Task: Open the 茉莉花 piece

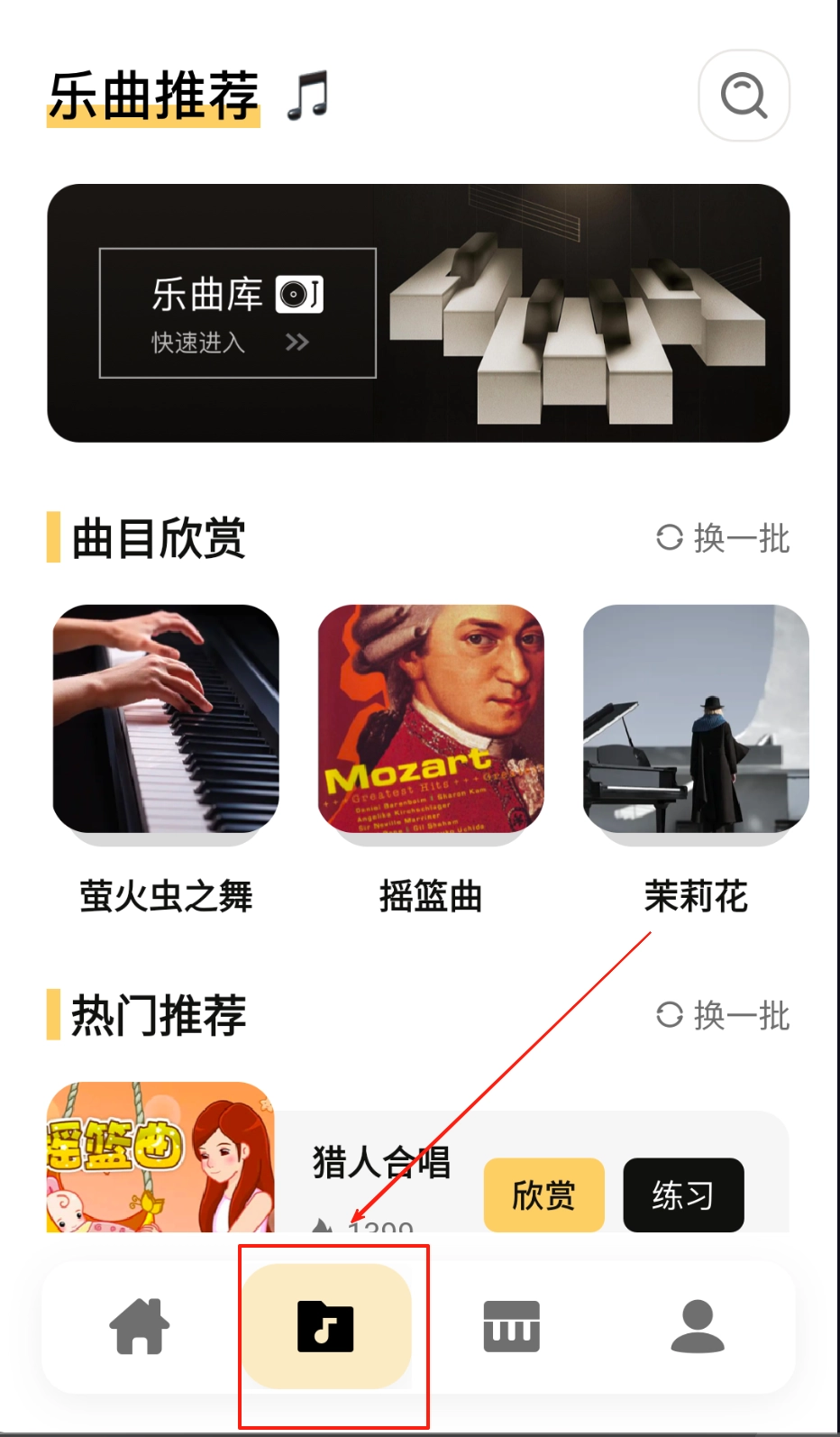Action: pyautogui.click(x=695, y=719)
